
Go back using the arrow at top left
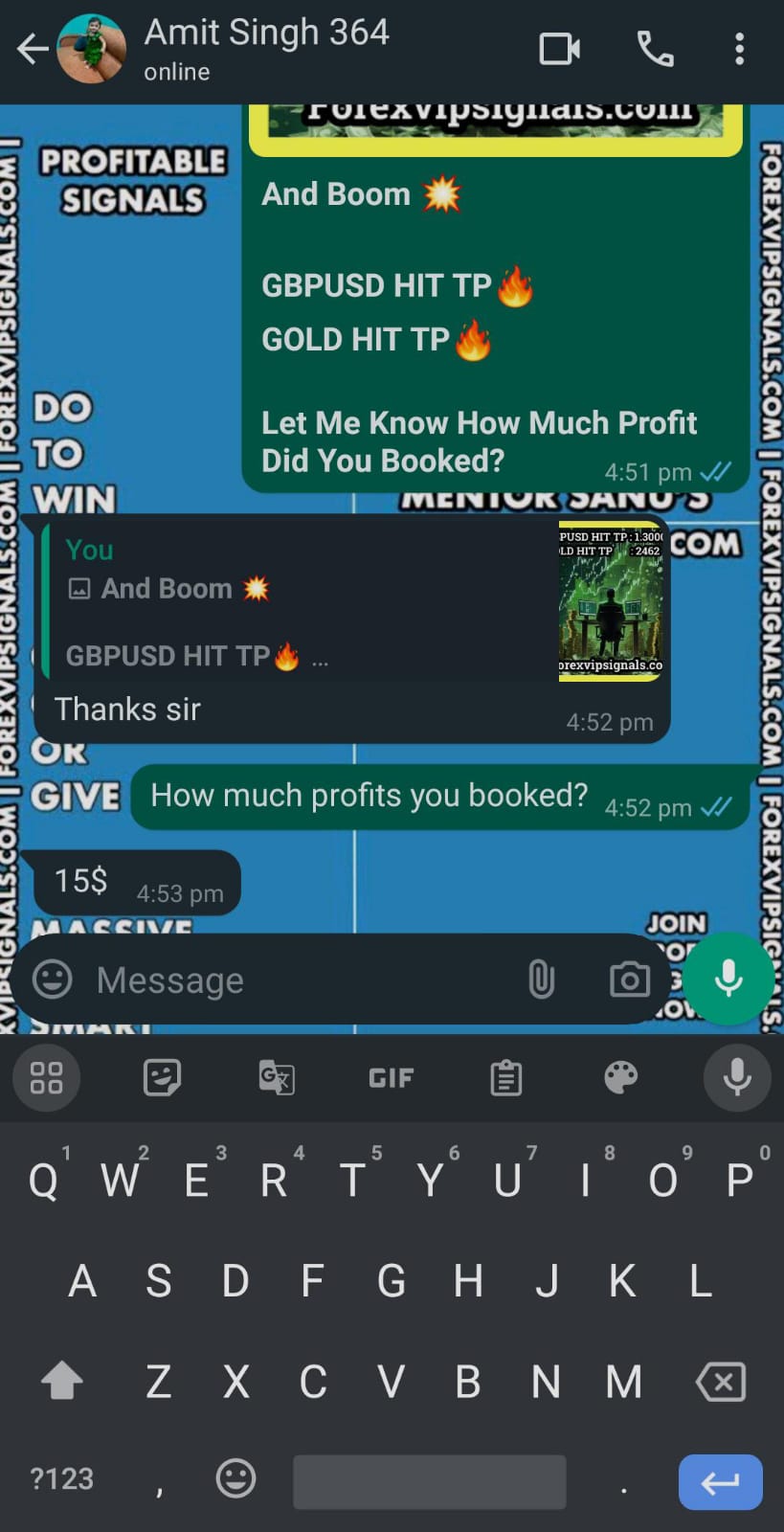[x=32, y=49]
